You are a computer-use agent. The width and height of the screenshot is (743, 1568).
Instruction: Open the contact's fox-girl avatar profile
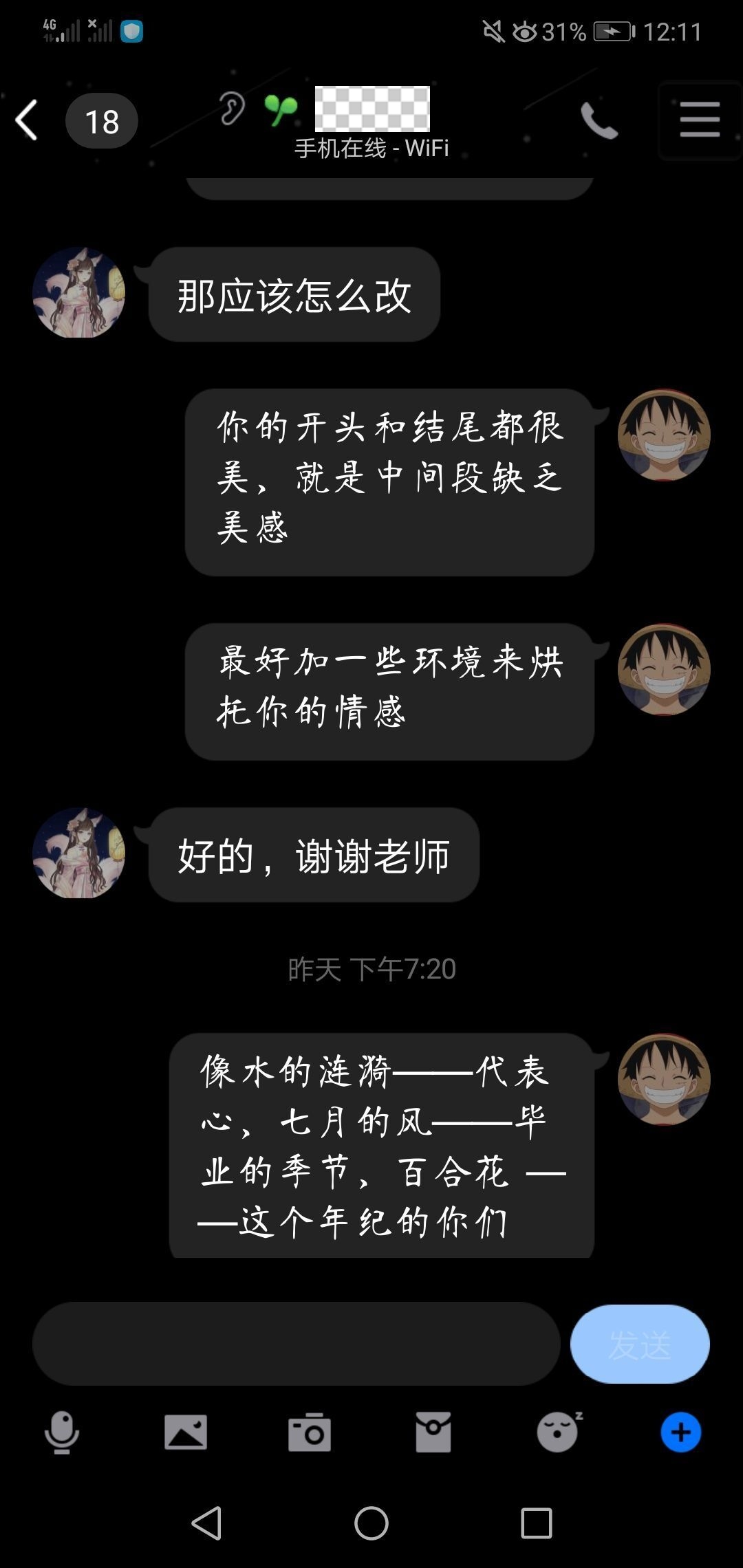click(x=78, y=293)
